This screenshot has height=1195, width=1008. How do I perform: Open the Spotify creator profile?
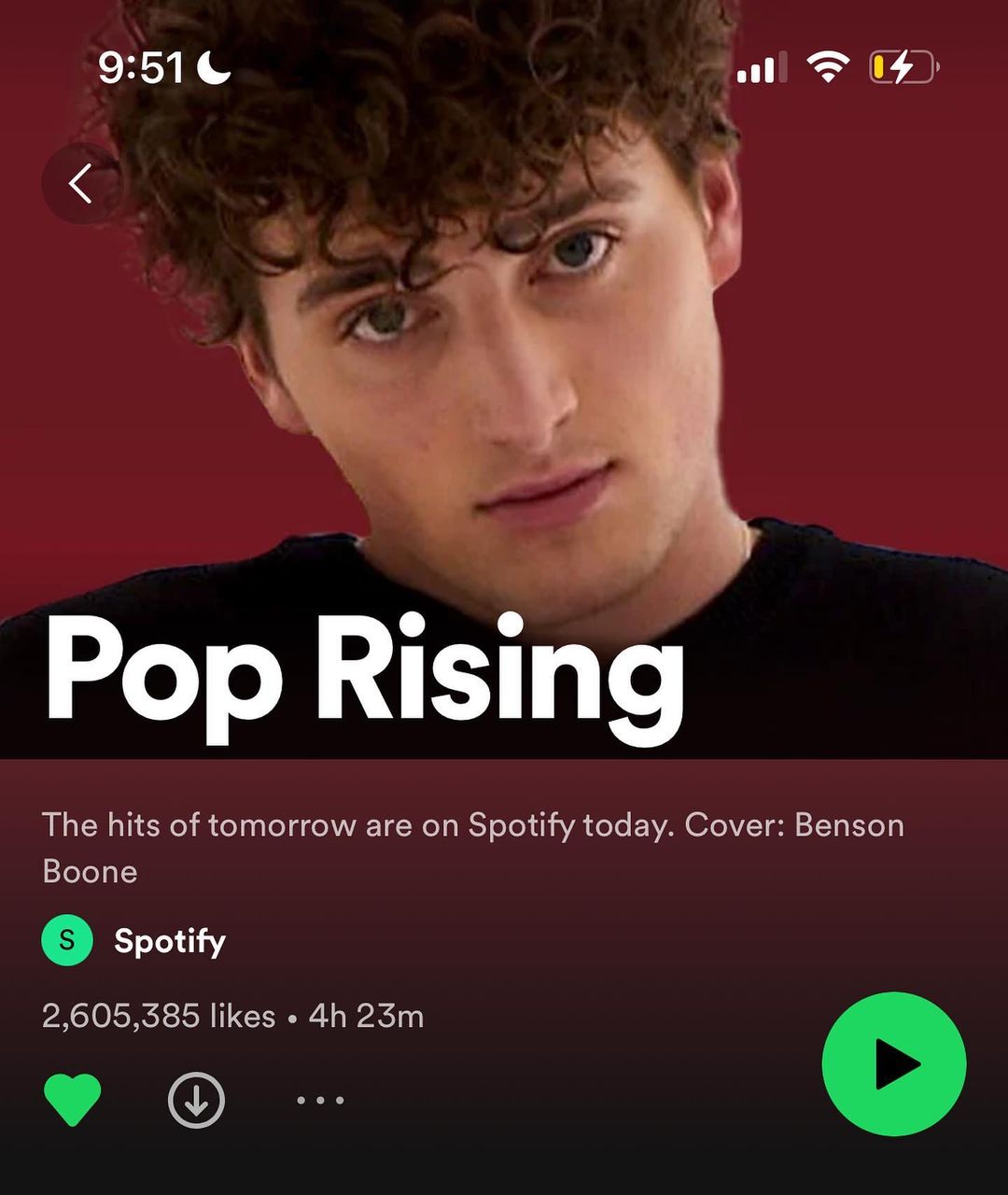[x=169, y=941]
